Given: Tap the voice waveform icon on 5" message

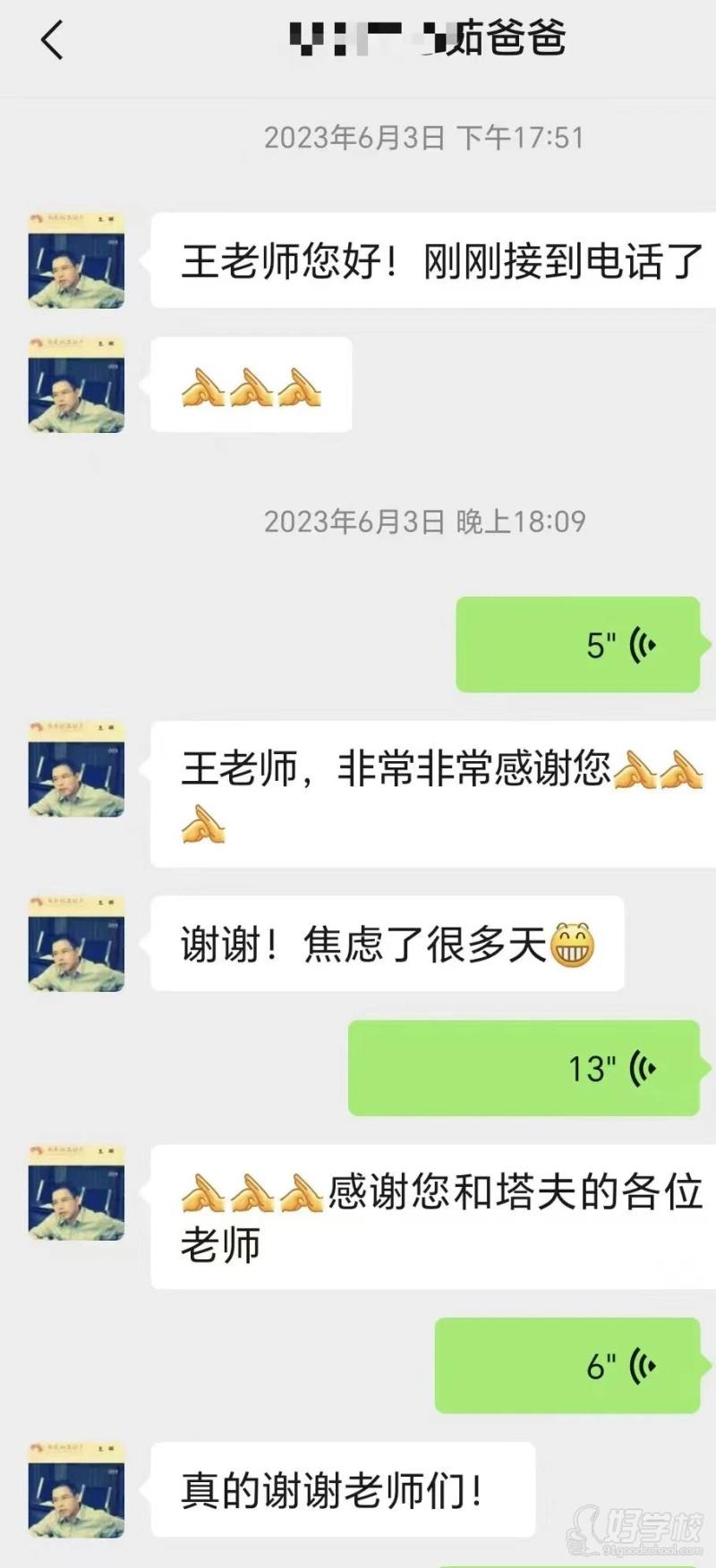Looking at the screenshot, I should pyautogui.click(x=644, y=644).
